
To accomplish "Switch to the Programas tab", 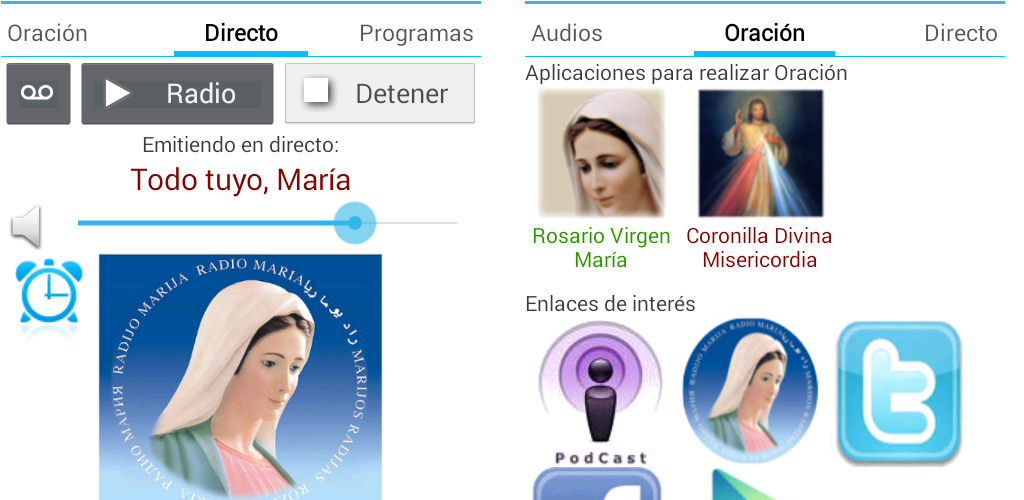I will 416,33.
